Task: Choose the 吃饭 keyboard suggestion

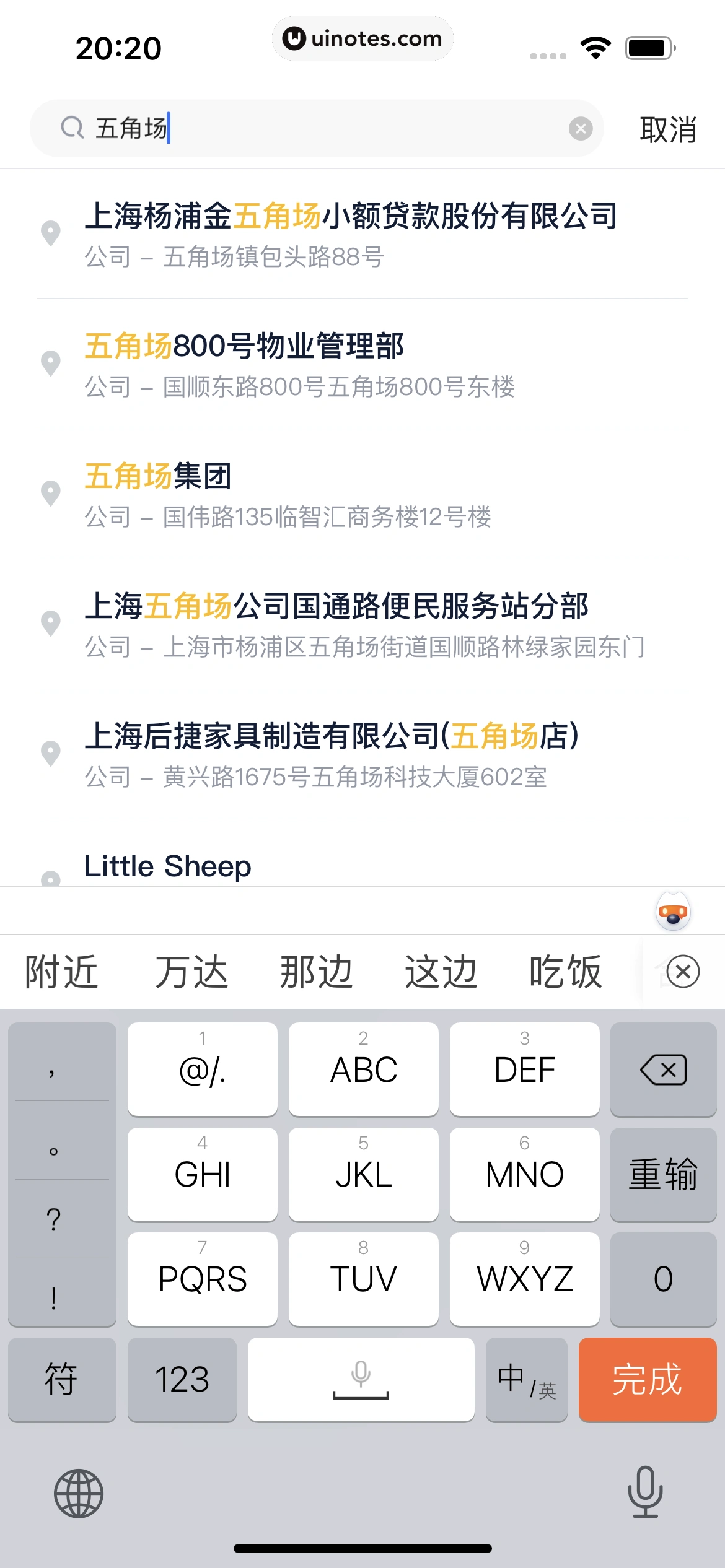Action: click(565, 972)
